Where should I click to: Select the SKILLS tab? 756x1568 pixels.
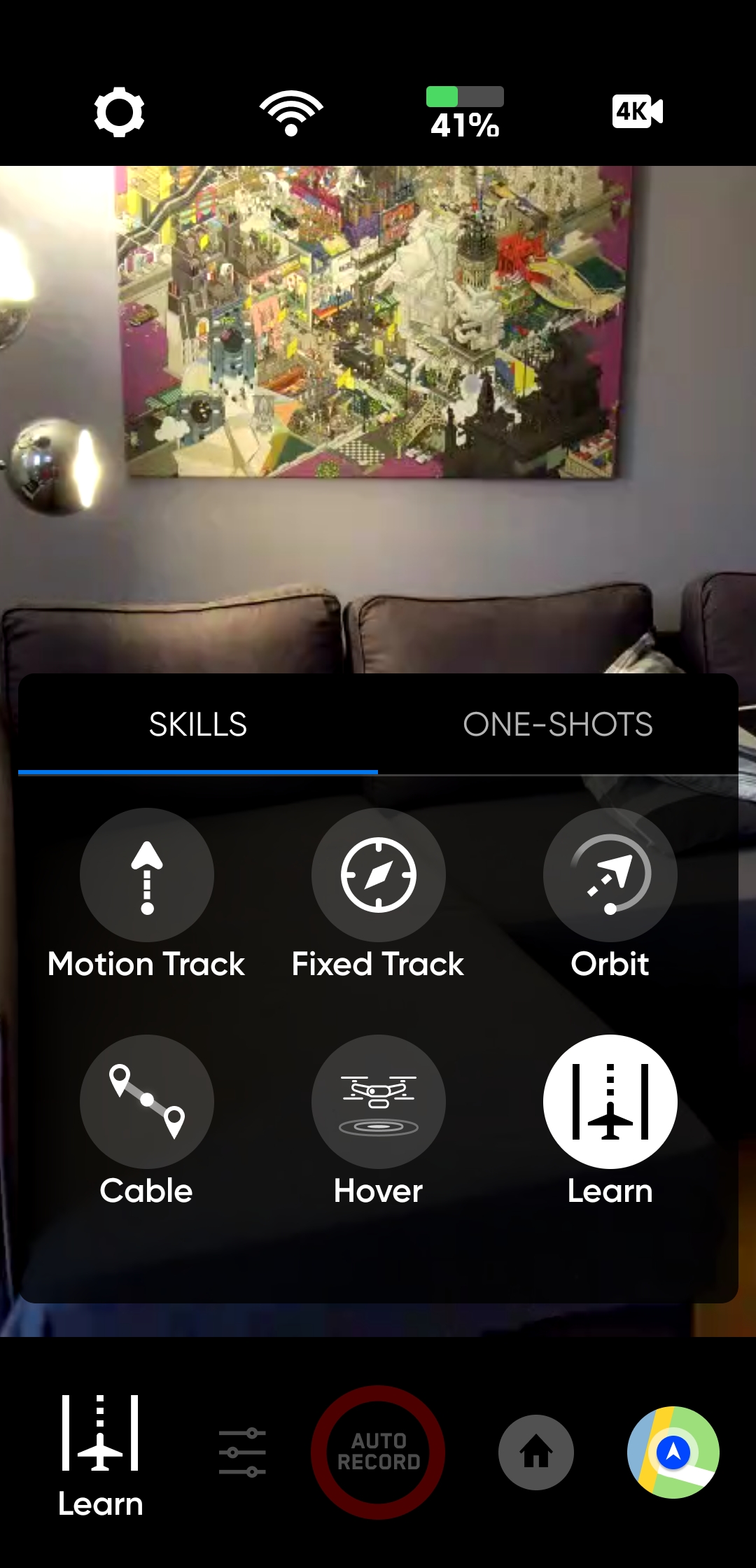[198, 724]
